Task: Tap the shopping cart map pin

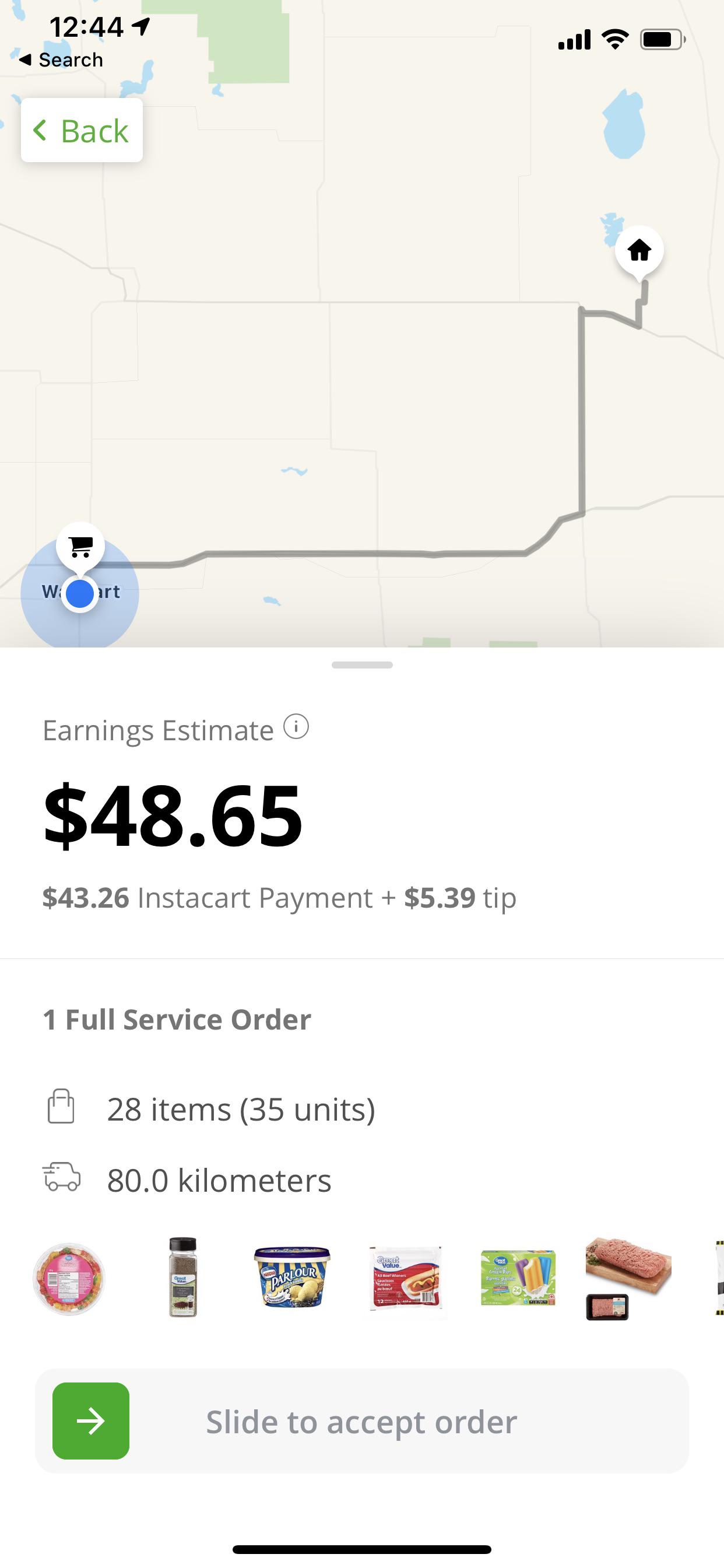Action: [x=81, y=546]
